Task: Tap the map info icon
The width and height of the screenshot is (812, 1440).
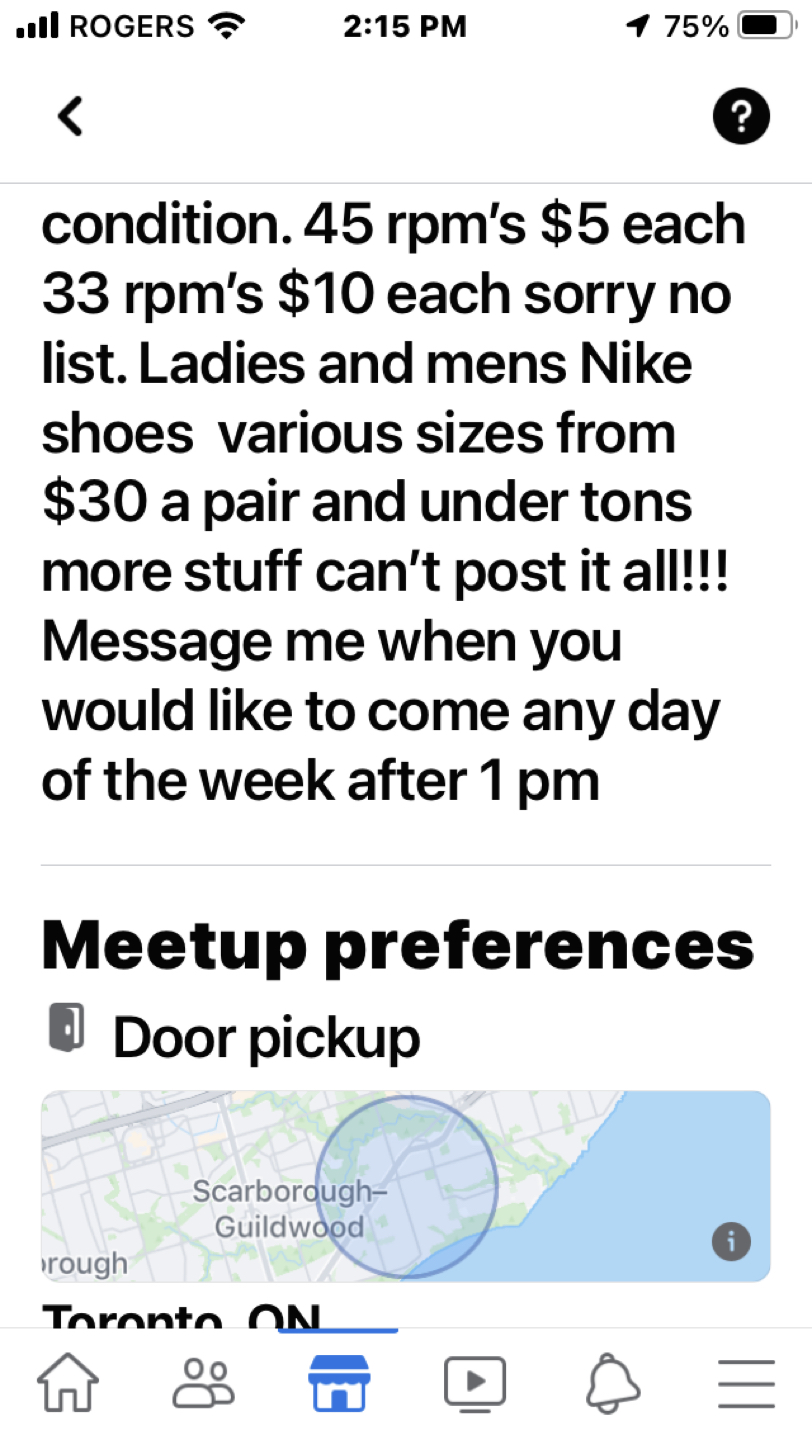Action: pyautogui.click(x=731, y=1242)
